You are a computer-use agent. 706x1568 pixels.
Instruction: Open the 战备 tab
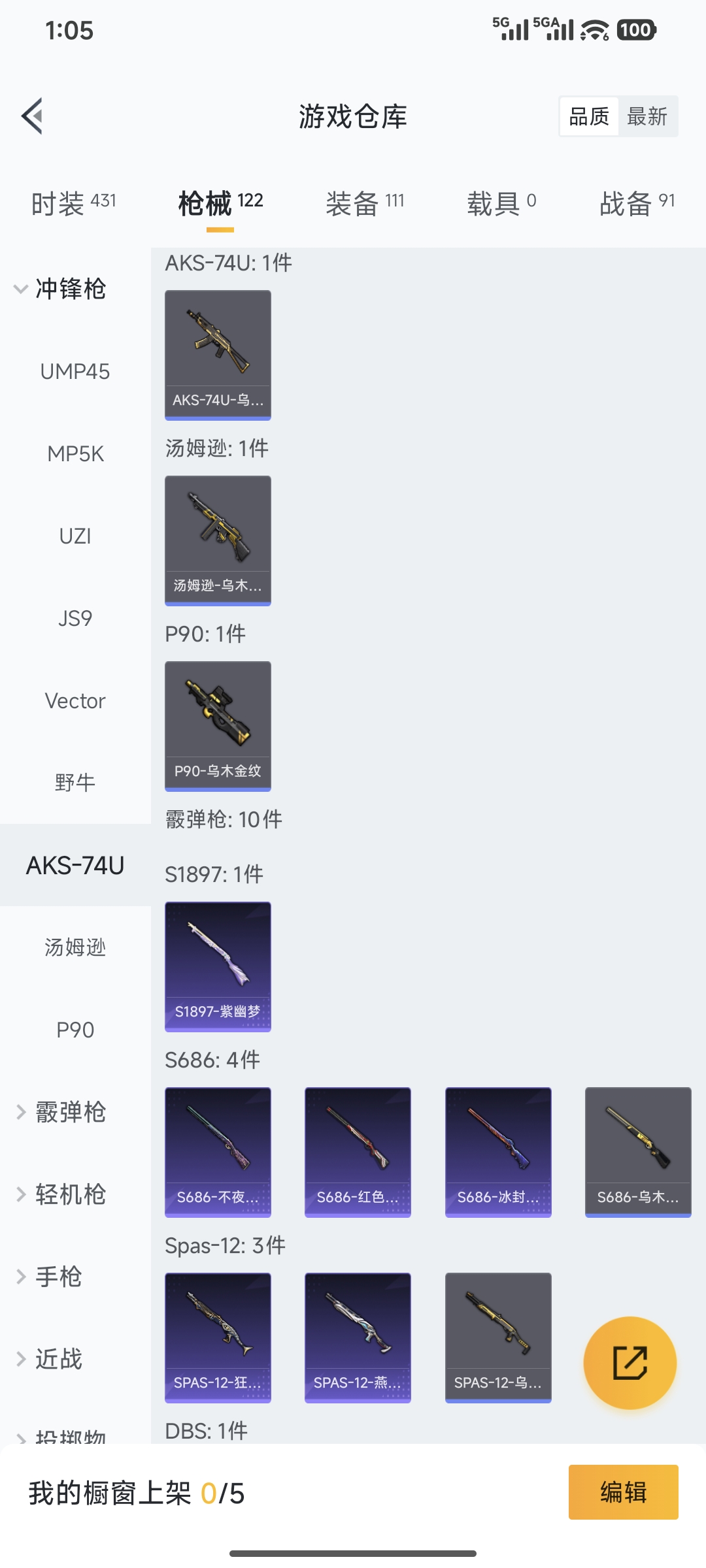[637, 201]
